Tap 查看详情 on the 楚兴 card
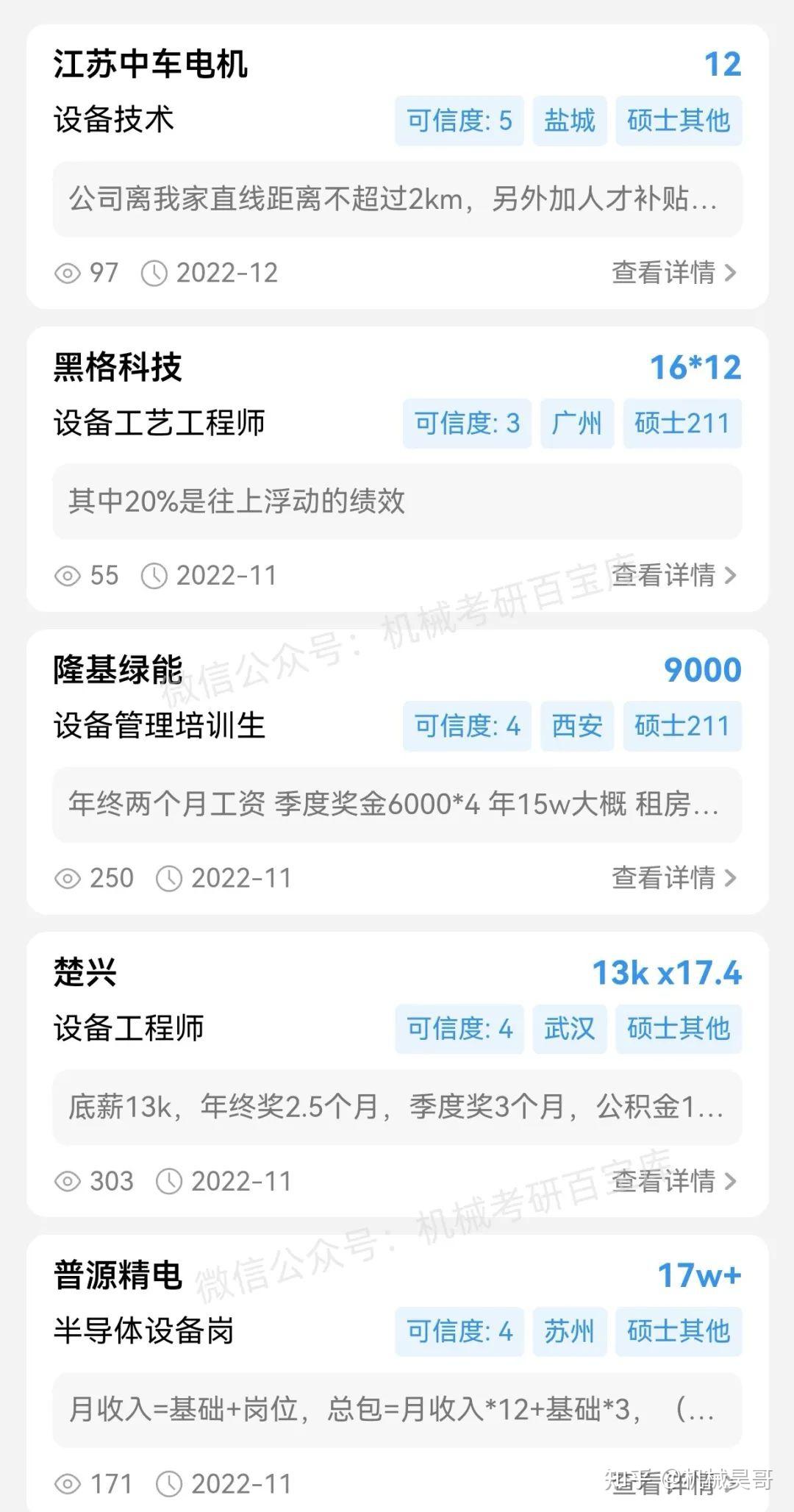Screen dimensions: 794x1512 point(673,1181)
